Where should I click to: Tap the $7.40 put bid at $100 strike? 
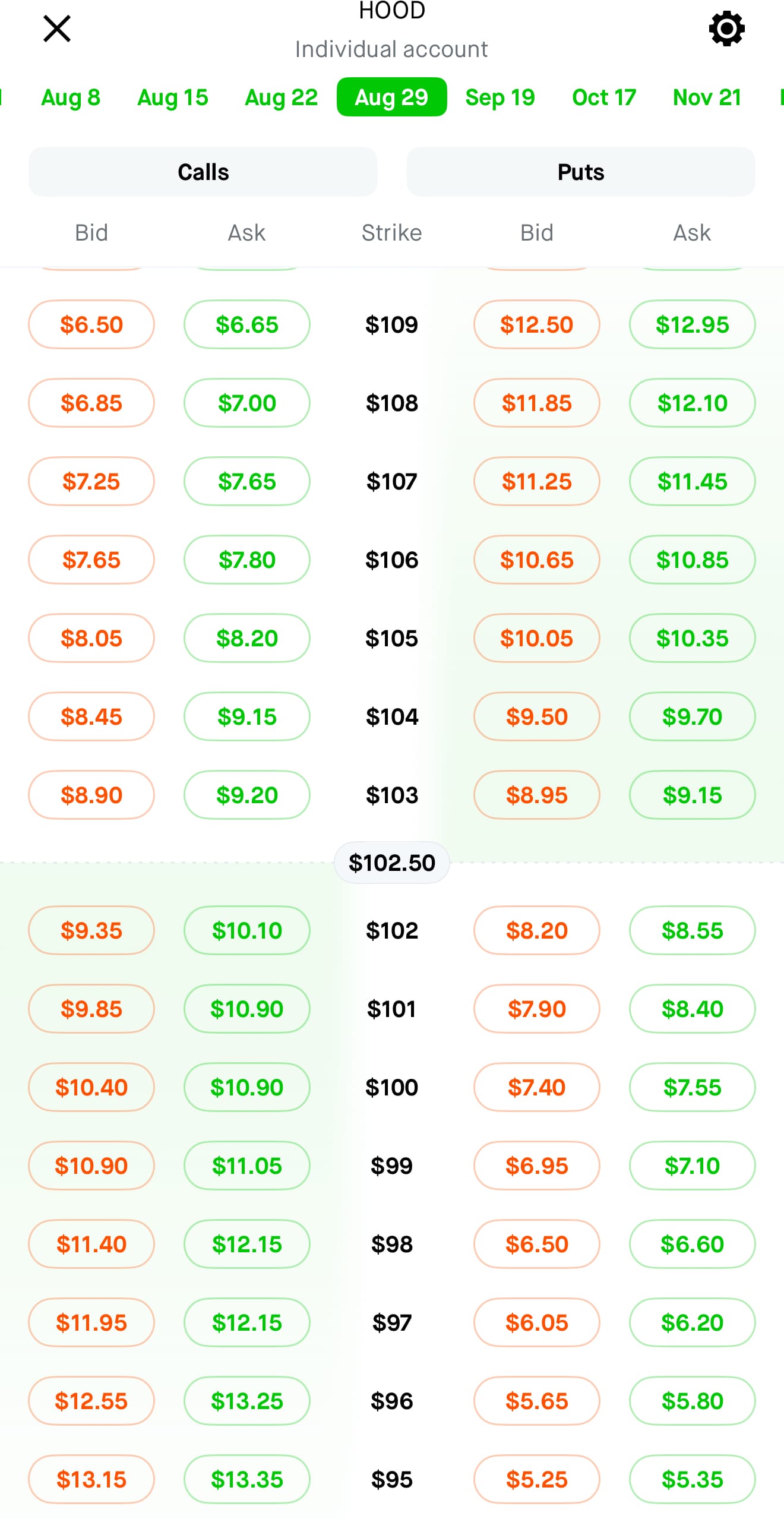pos(537,1087)
